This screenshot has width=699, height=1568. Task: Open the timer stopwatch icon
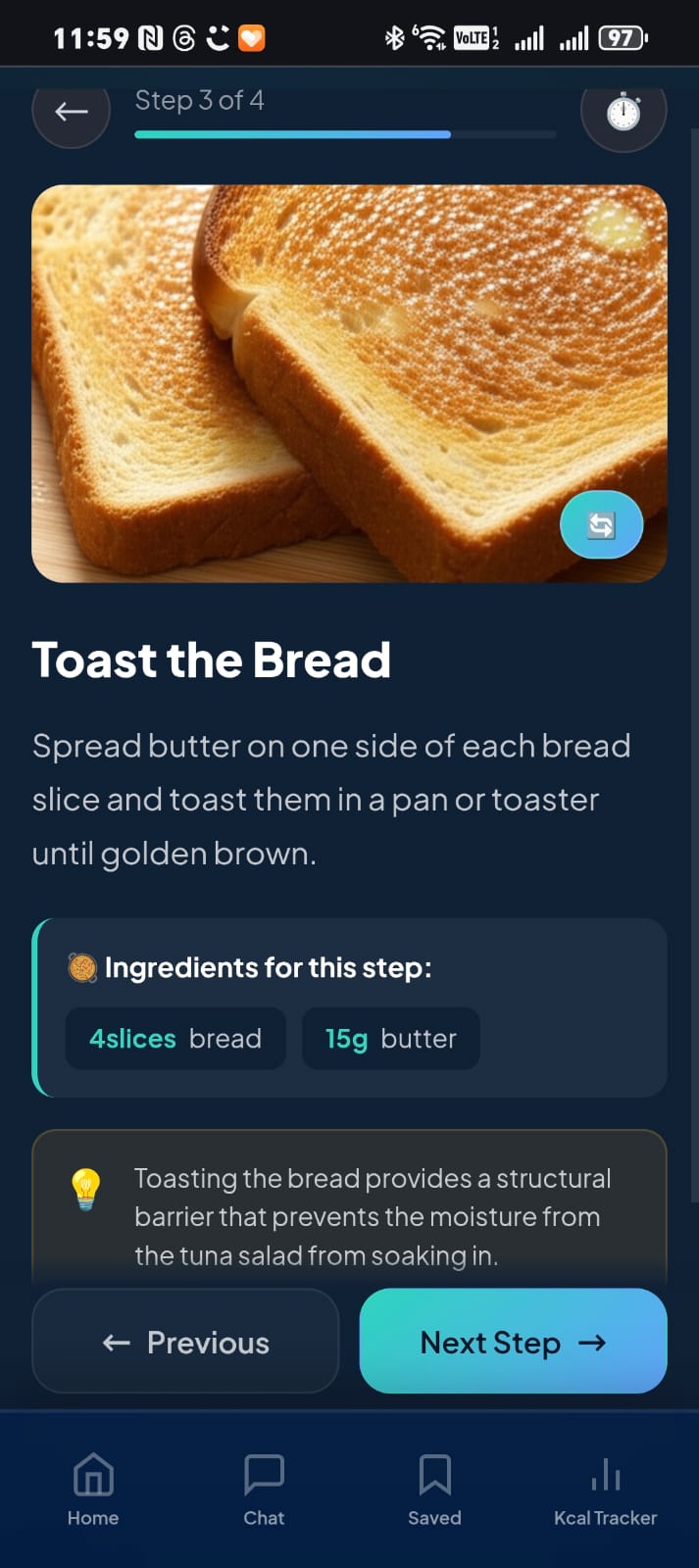624,112
